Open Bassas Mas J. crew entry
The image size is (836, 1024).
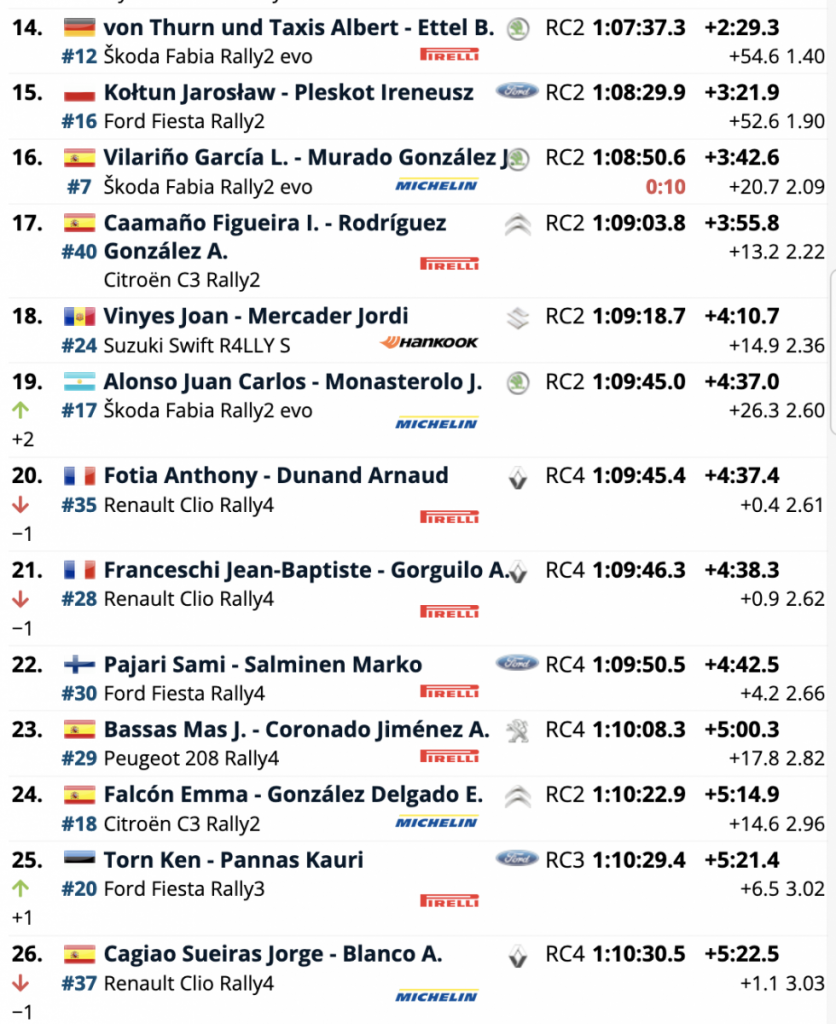click(x=296, y=730)
